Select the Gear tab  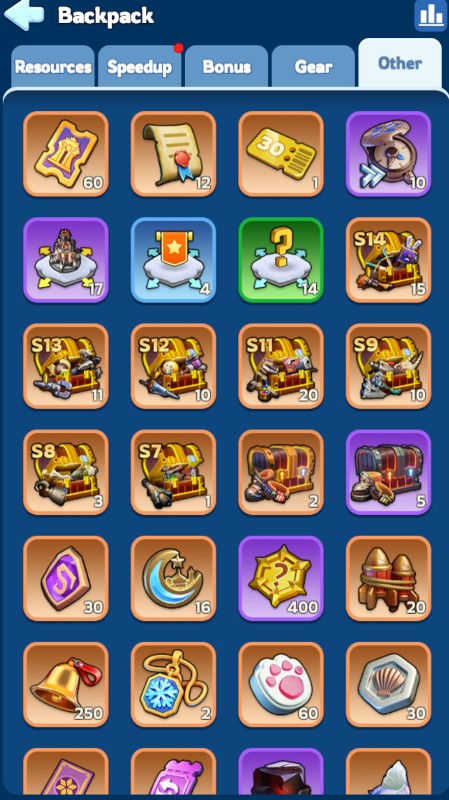click(x=313, y=67)
